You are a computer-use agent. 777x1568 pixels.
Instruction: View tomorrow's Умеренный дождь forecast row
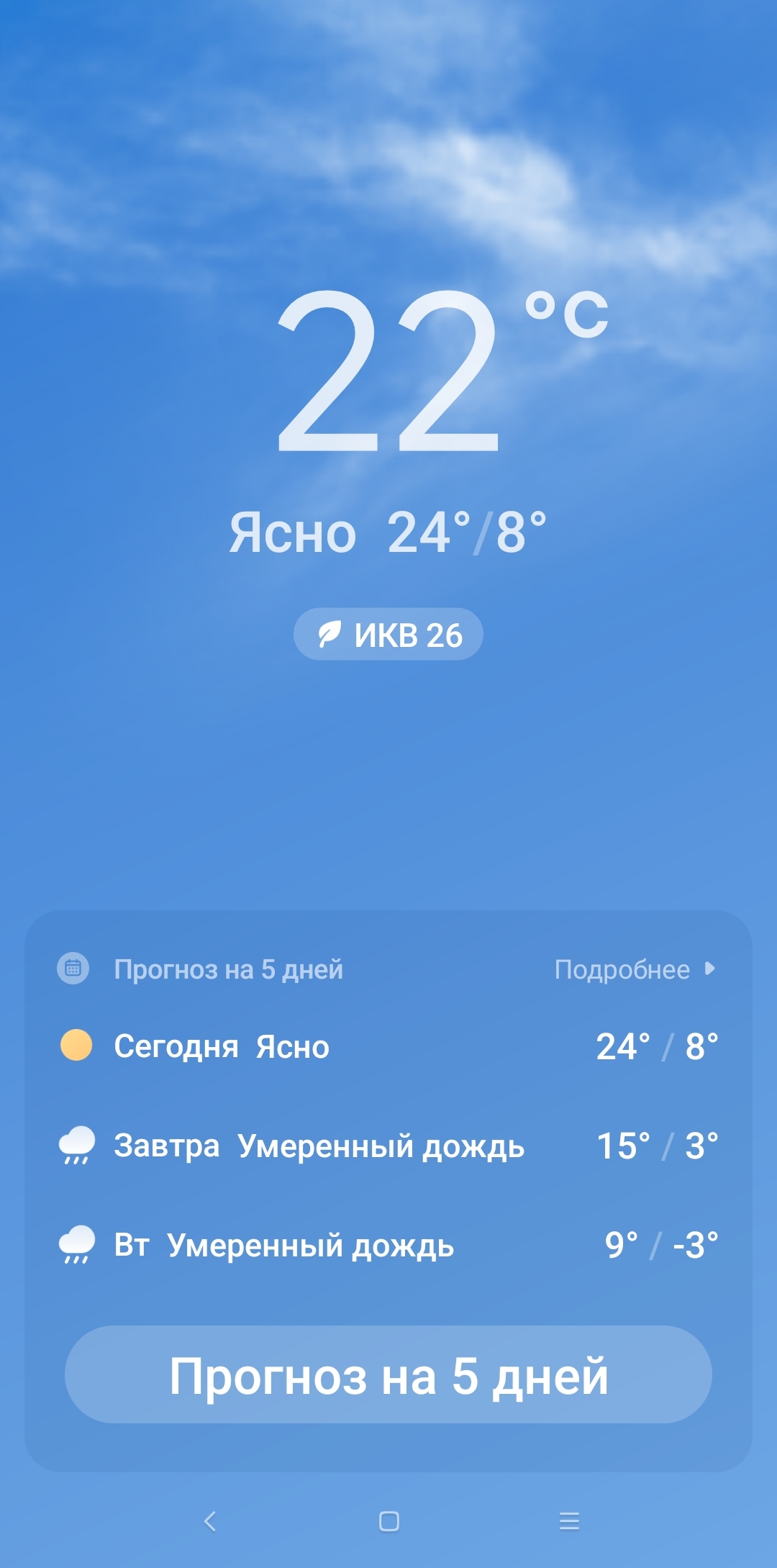(388, 1145)
